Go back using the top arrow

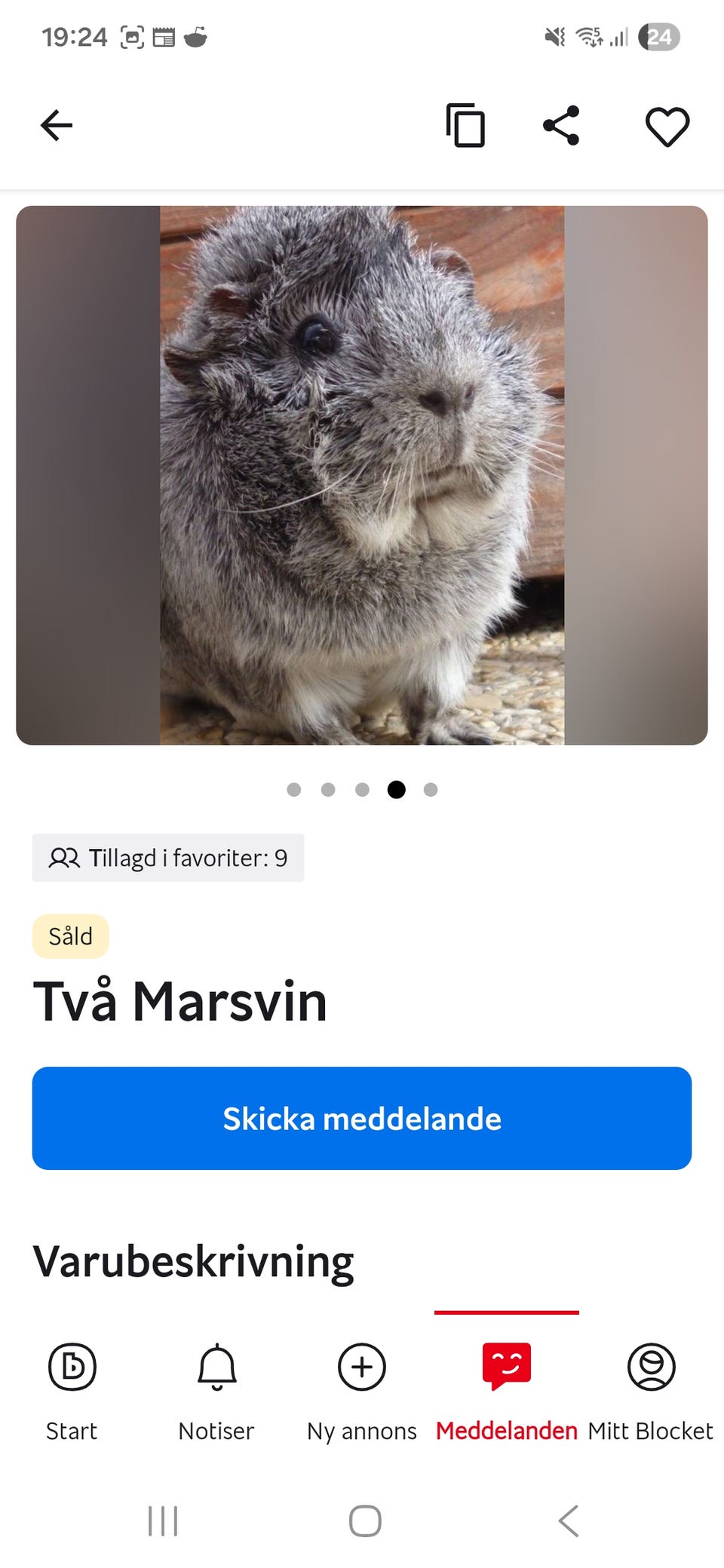[57, 125]
